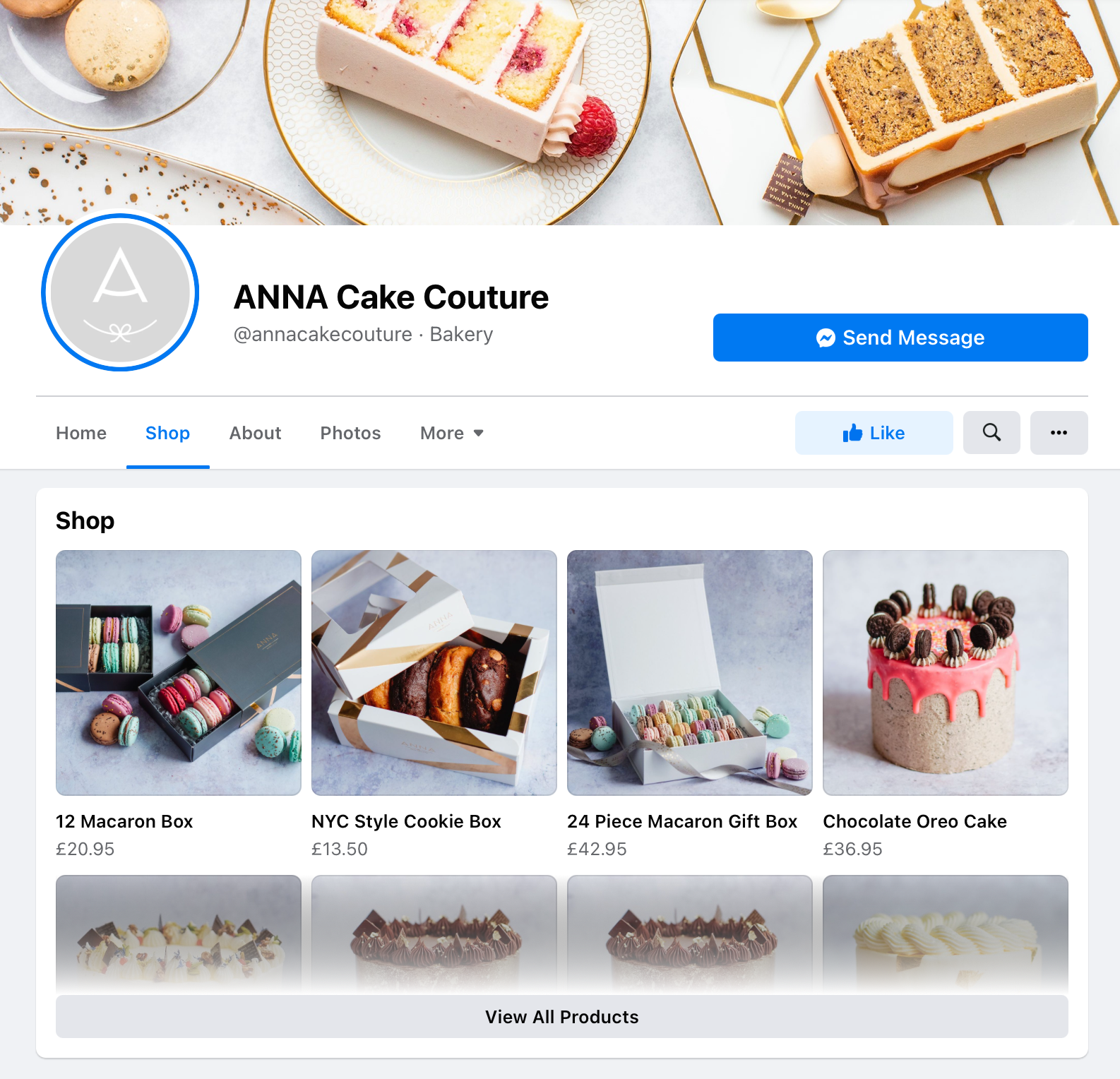Viewport: 1120px width, 1079px height.
Task: Open the three-dot more options menu
Action: 1059,433
